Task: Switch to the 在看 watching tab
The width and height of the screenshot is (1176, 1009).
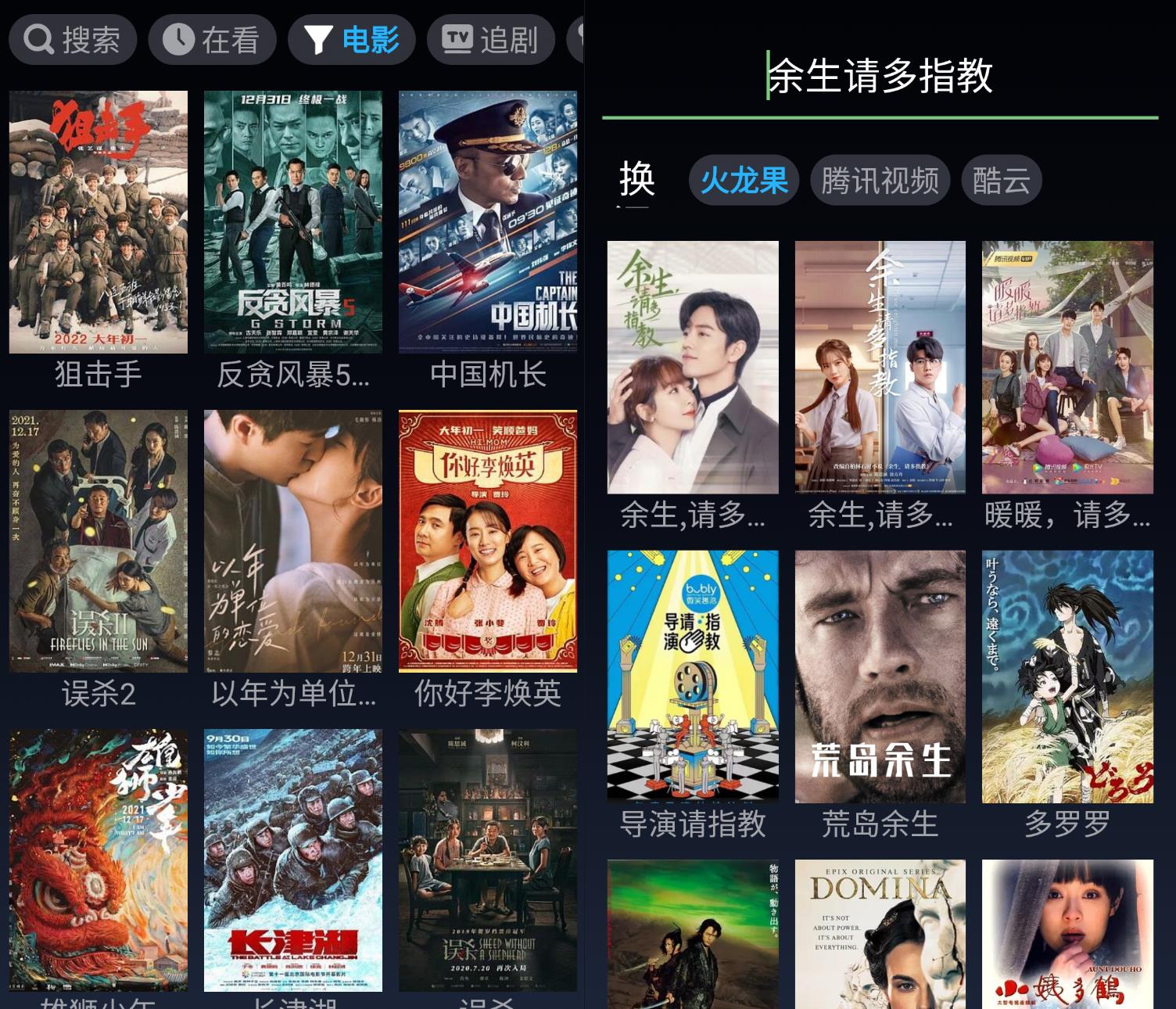Action: (212, 39)
